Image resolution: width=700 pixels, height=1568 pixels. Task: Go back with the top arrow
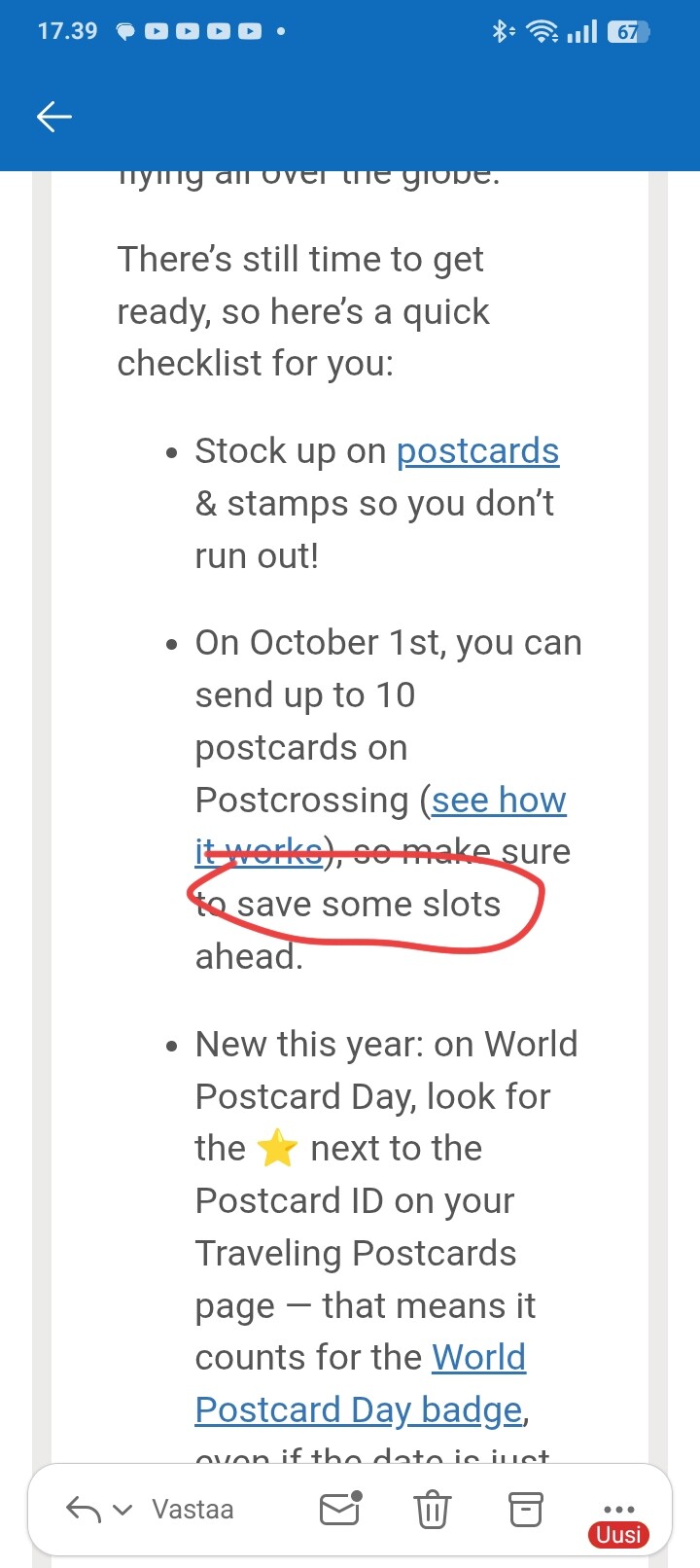[x=54, y=117]
